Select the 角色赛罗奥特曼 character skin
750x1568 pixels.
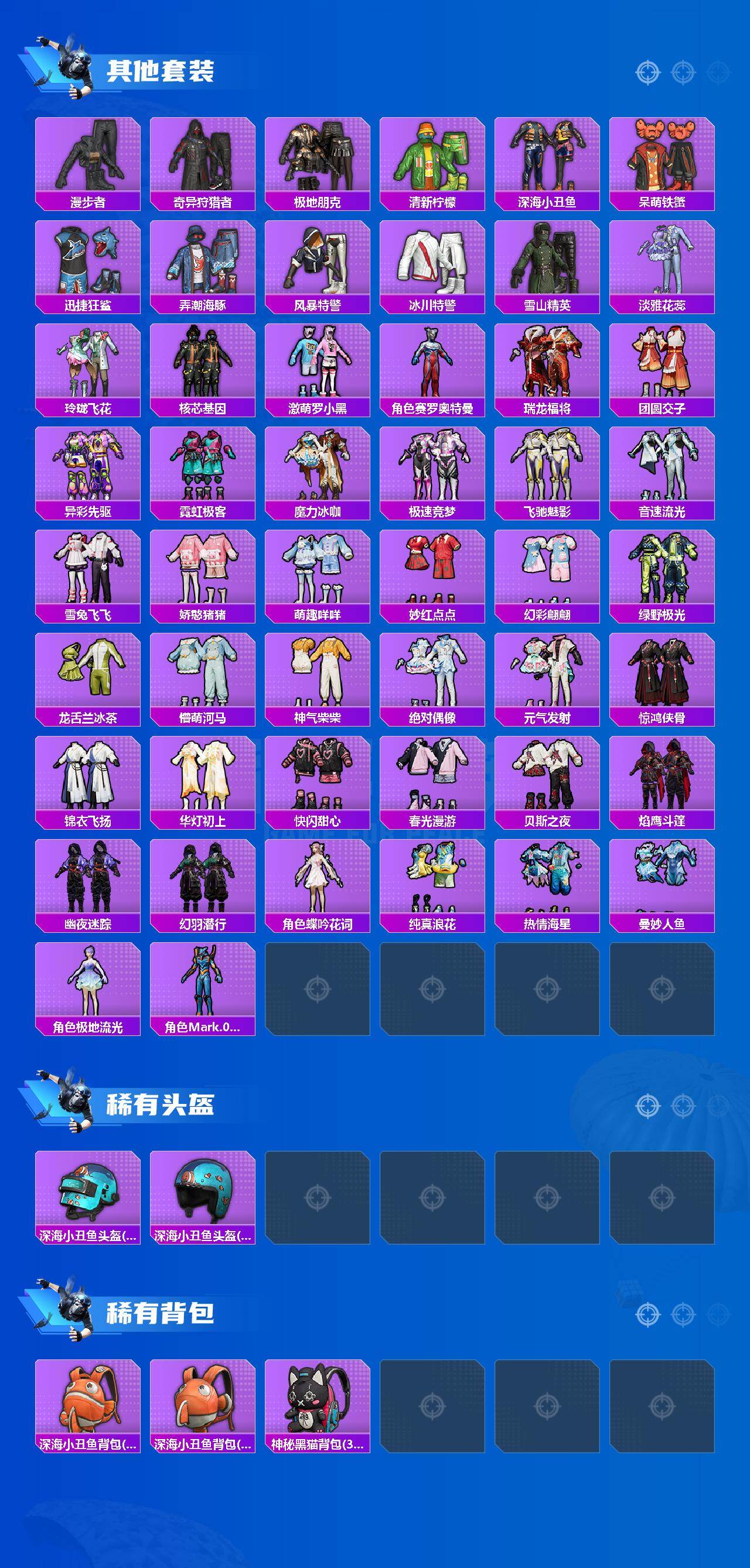click(435, 365)
